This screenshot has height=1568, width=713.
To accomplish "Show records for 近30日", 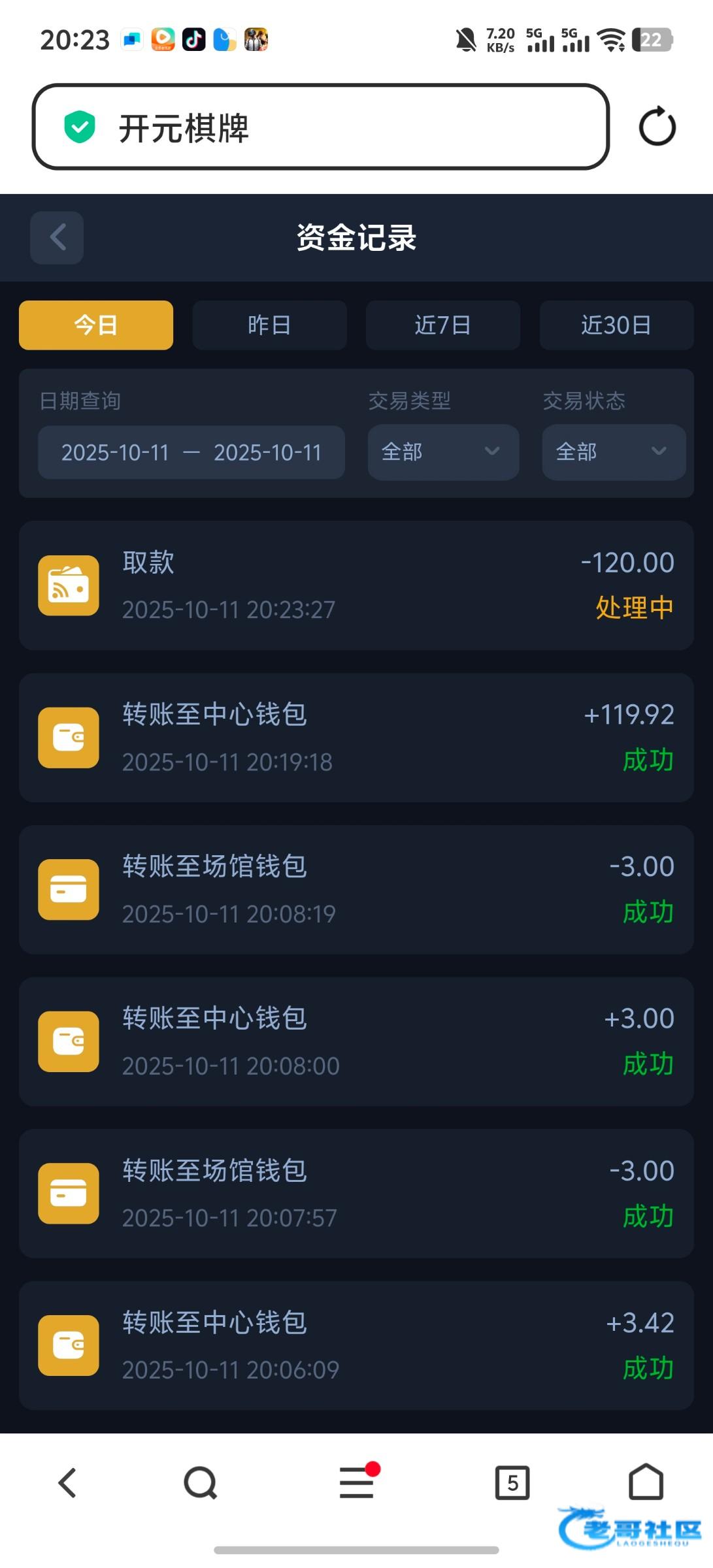I will [x=616, y=325].
